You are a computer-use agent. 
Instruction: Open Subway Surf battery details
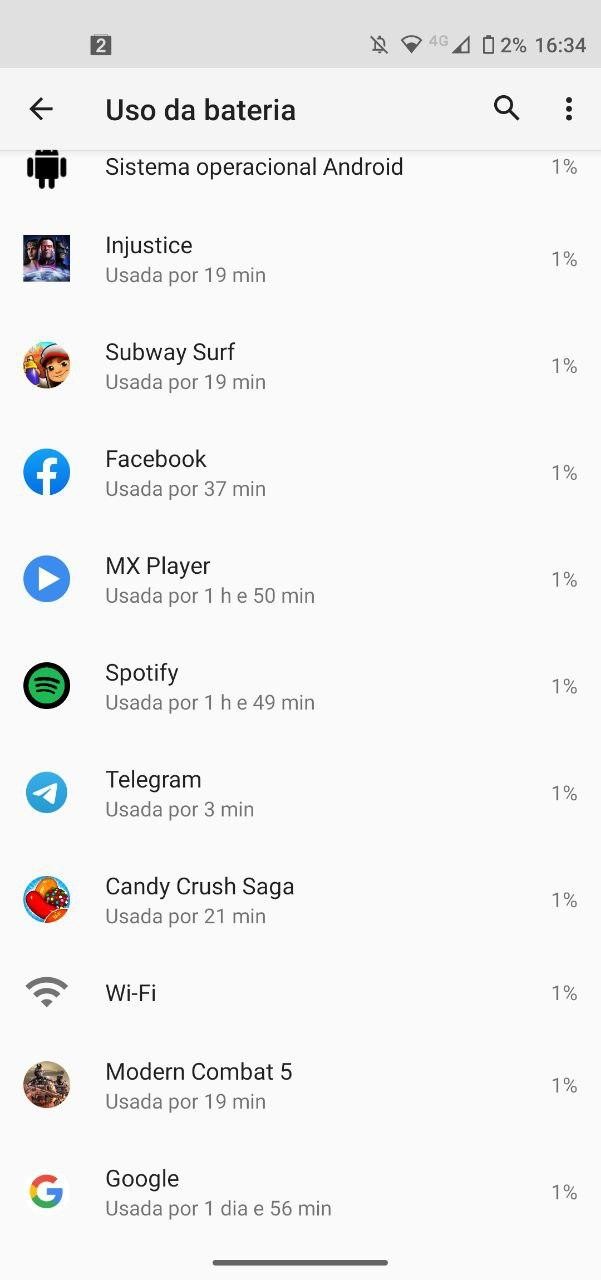click(x=300, y=366)
